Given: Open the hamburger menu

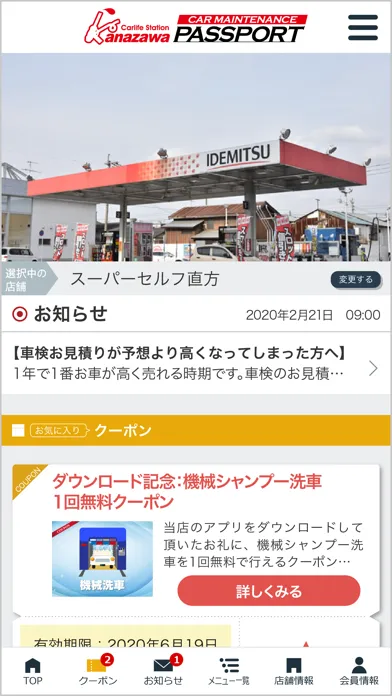Looking at the screenshot, I should [x=363, y=28].
